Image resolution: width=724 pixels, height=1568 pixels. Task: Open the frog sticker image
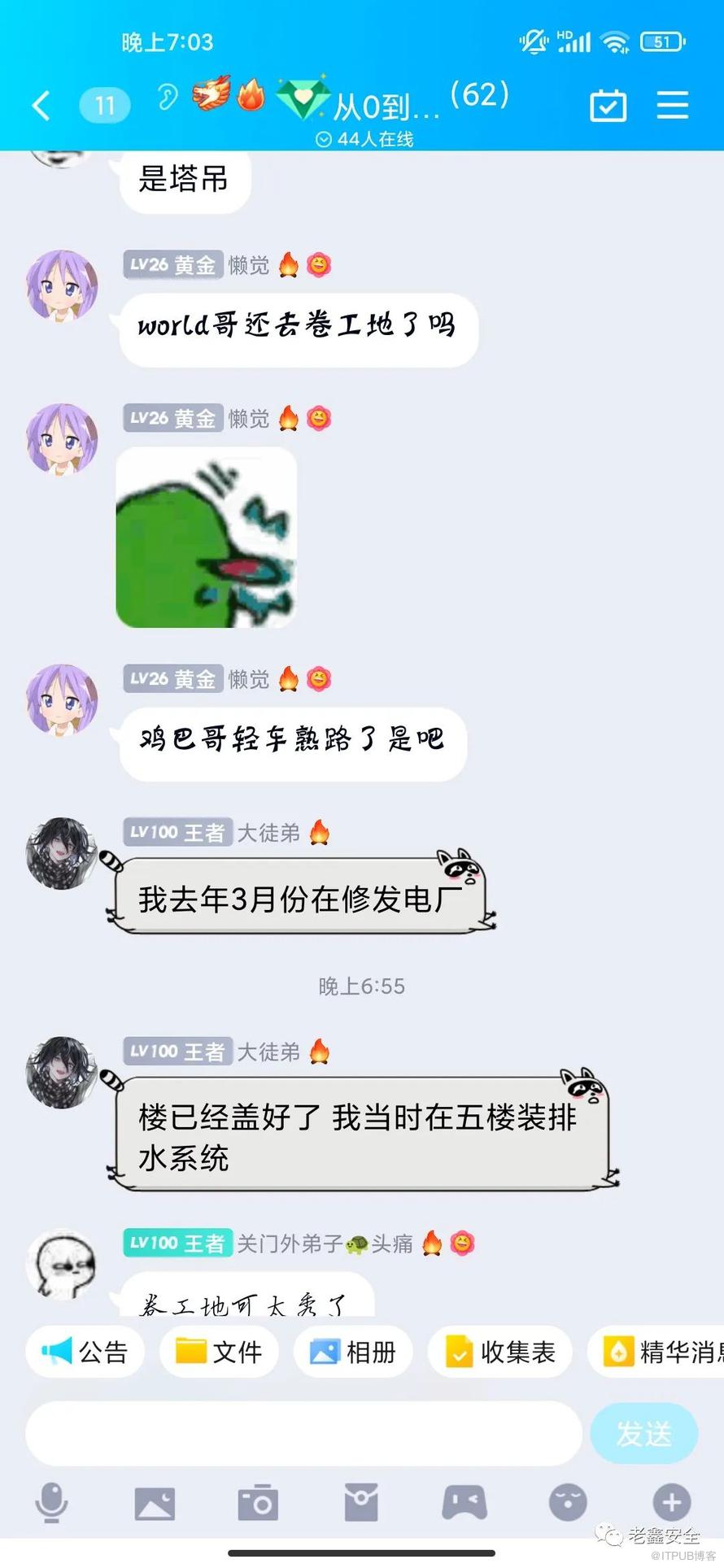[x=207, y=538]
